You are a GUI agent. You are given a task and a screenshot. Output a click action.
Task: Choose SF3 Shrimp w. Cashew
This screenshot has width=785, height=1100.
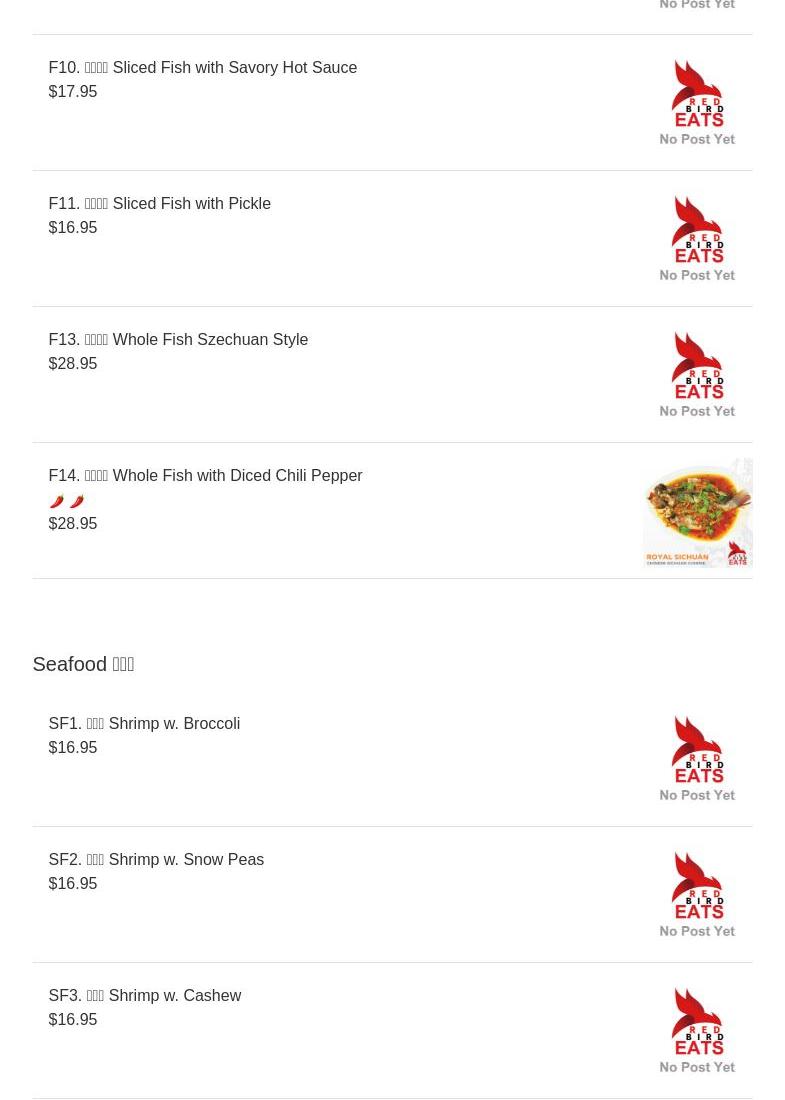(x=144, y=996)
